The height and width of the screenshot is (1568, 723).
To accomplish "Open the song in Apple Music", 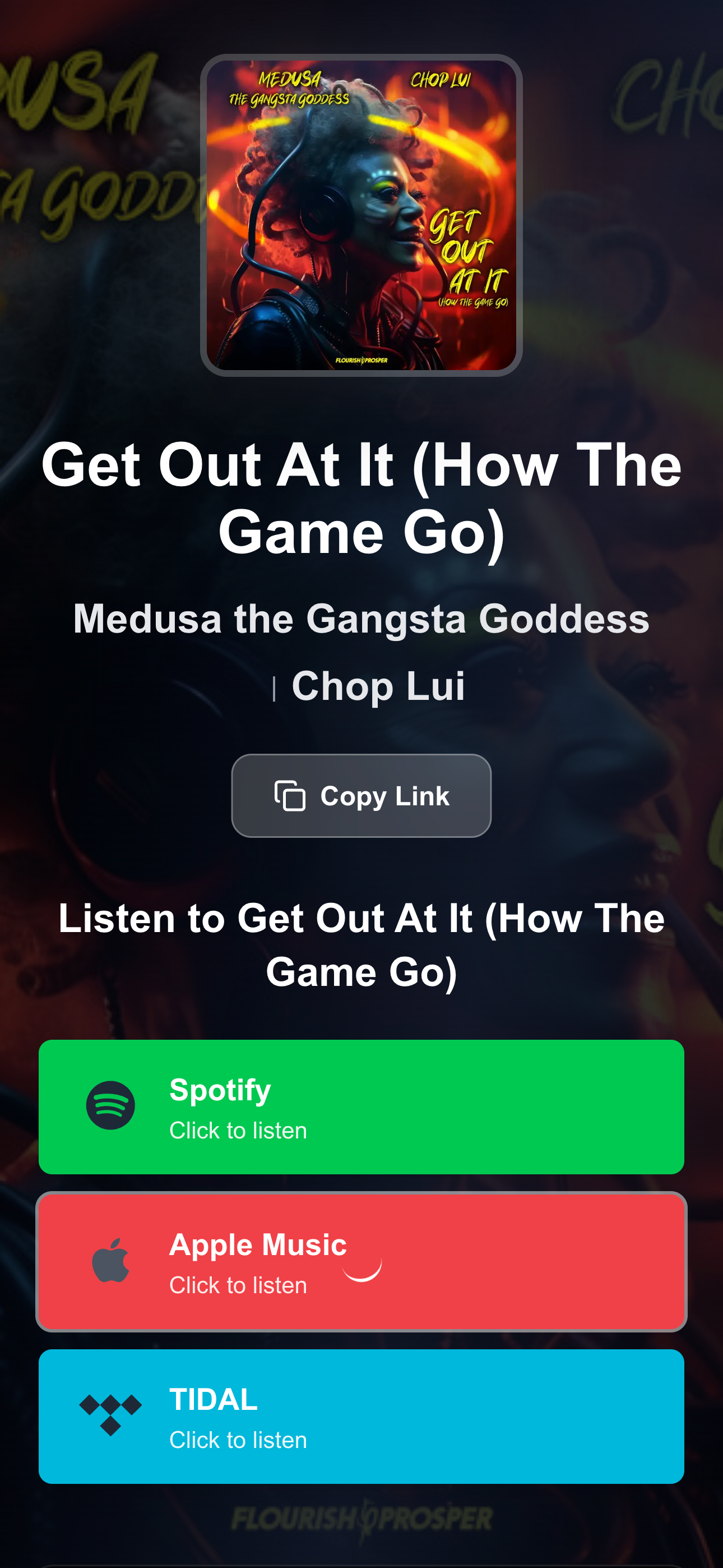I will point(361,1261).
